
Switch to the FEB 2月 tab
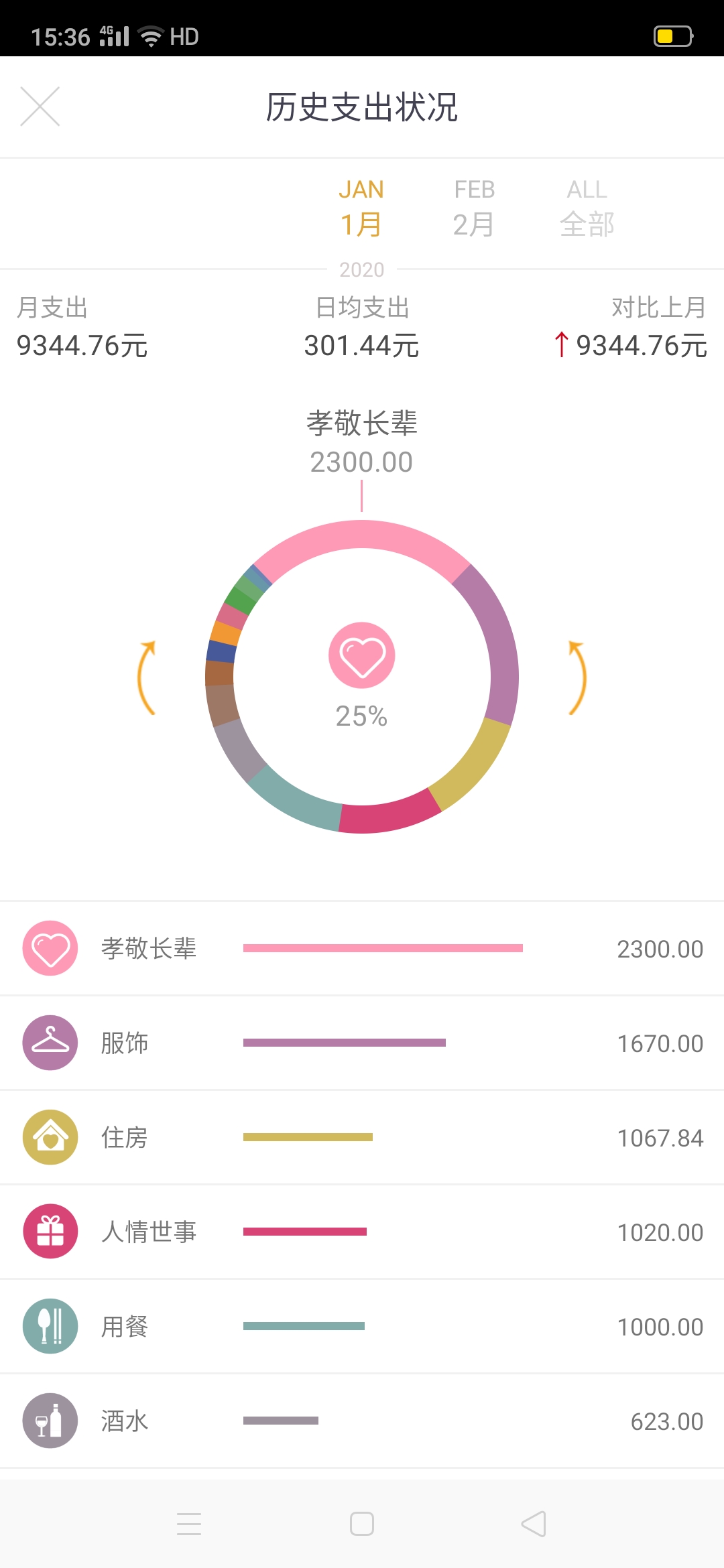pos(474,208)
